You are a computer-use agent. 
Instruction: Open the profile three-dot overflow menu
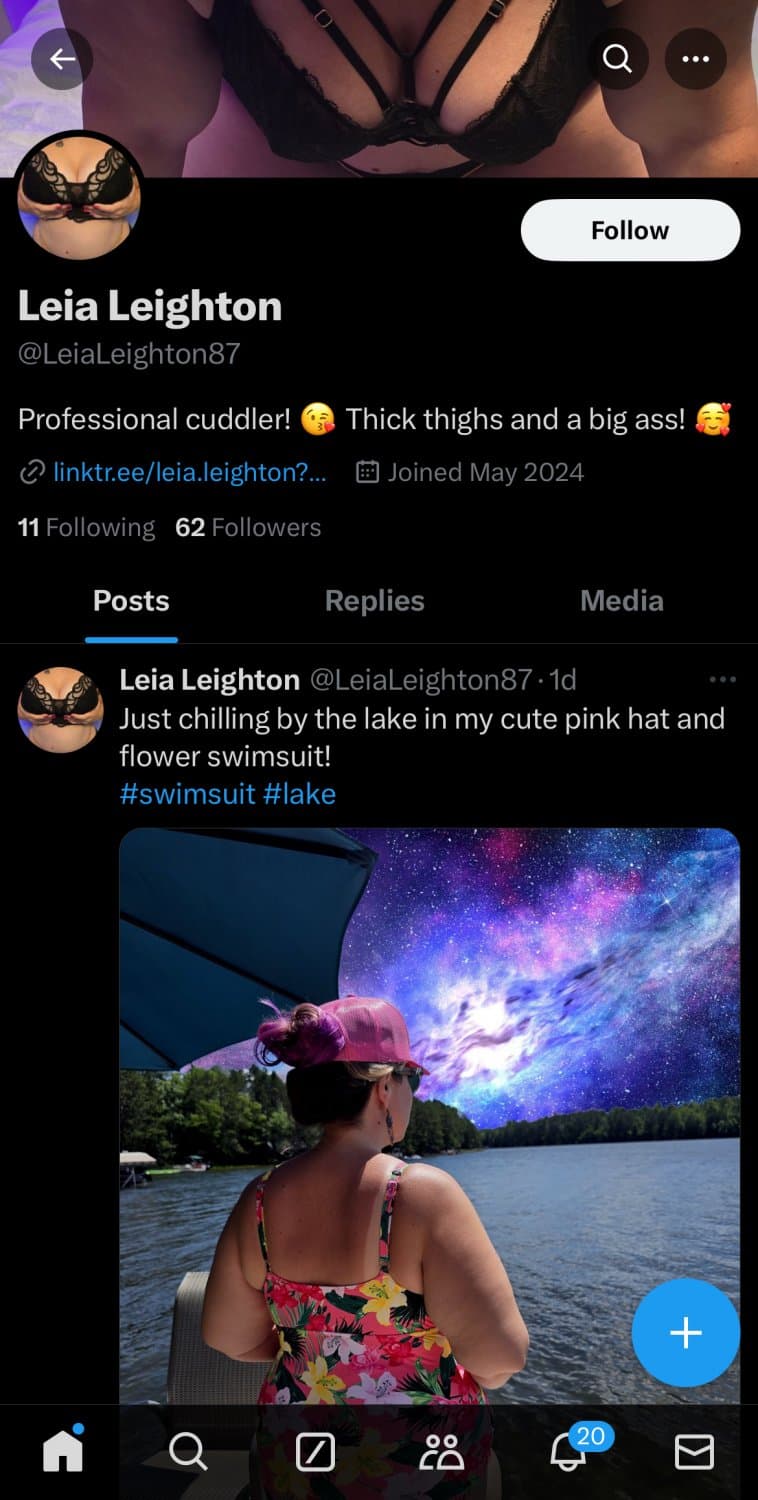[695, 59]
